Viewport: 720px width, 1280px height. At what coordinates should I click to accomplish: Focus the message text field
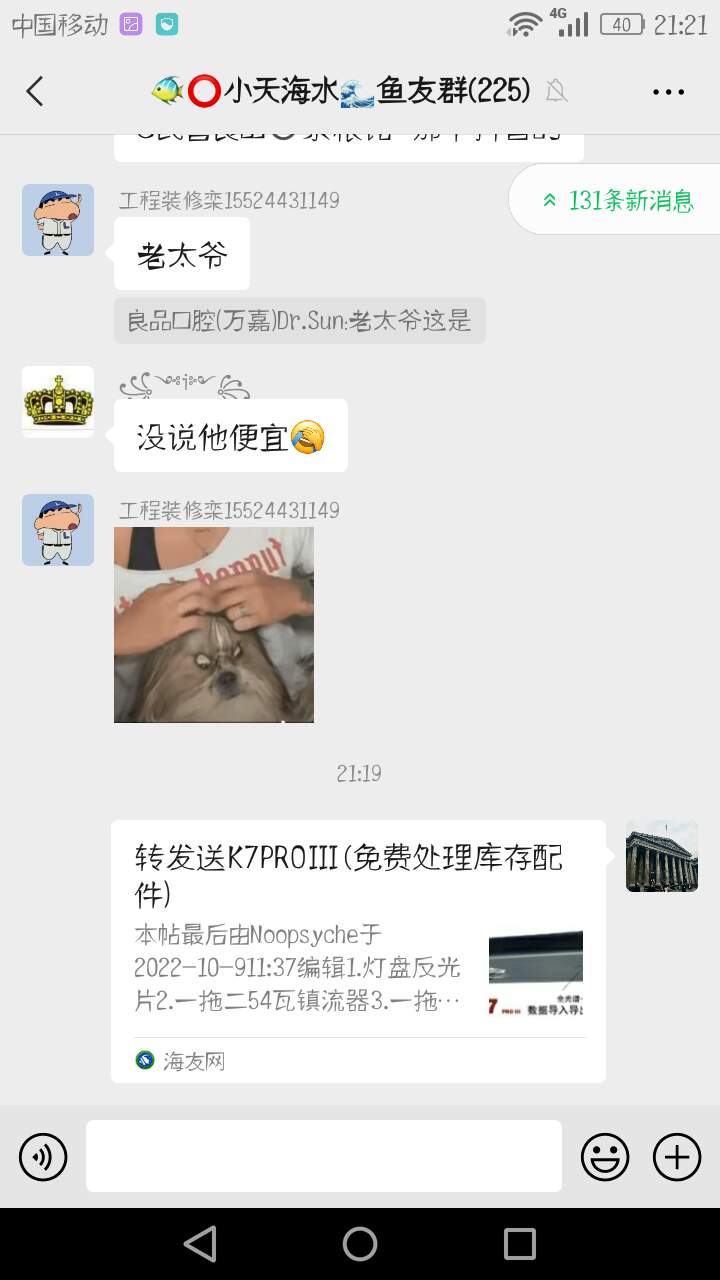(x=324, y=1156)
